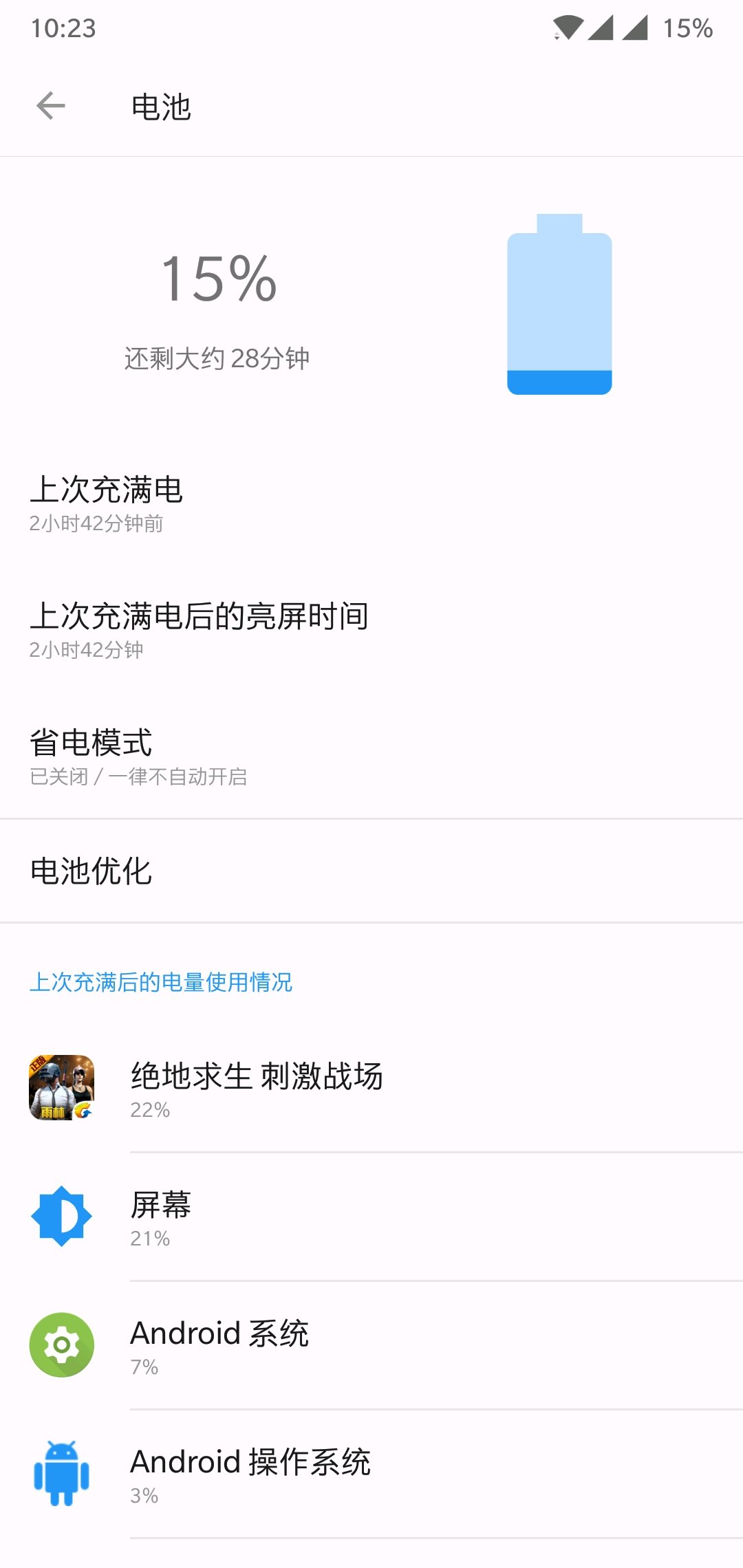Open Android 系统 battery usage details
The height and width of the screenshot is (1568, 743).
(x=371, y=1345)
